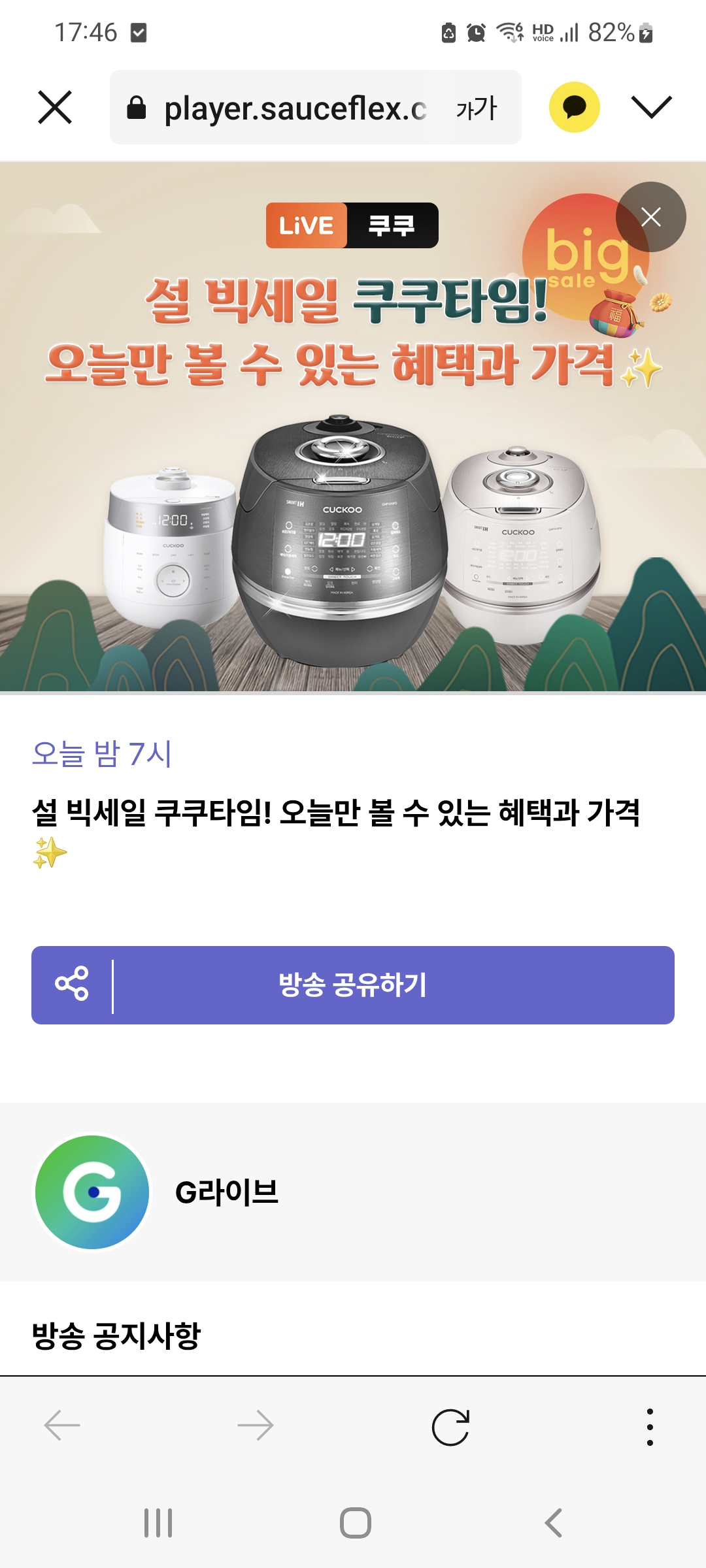Screen dimensions: 706x1568
Task: Go to the phone's home screen
Action: (x=355, y=1523)
